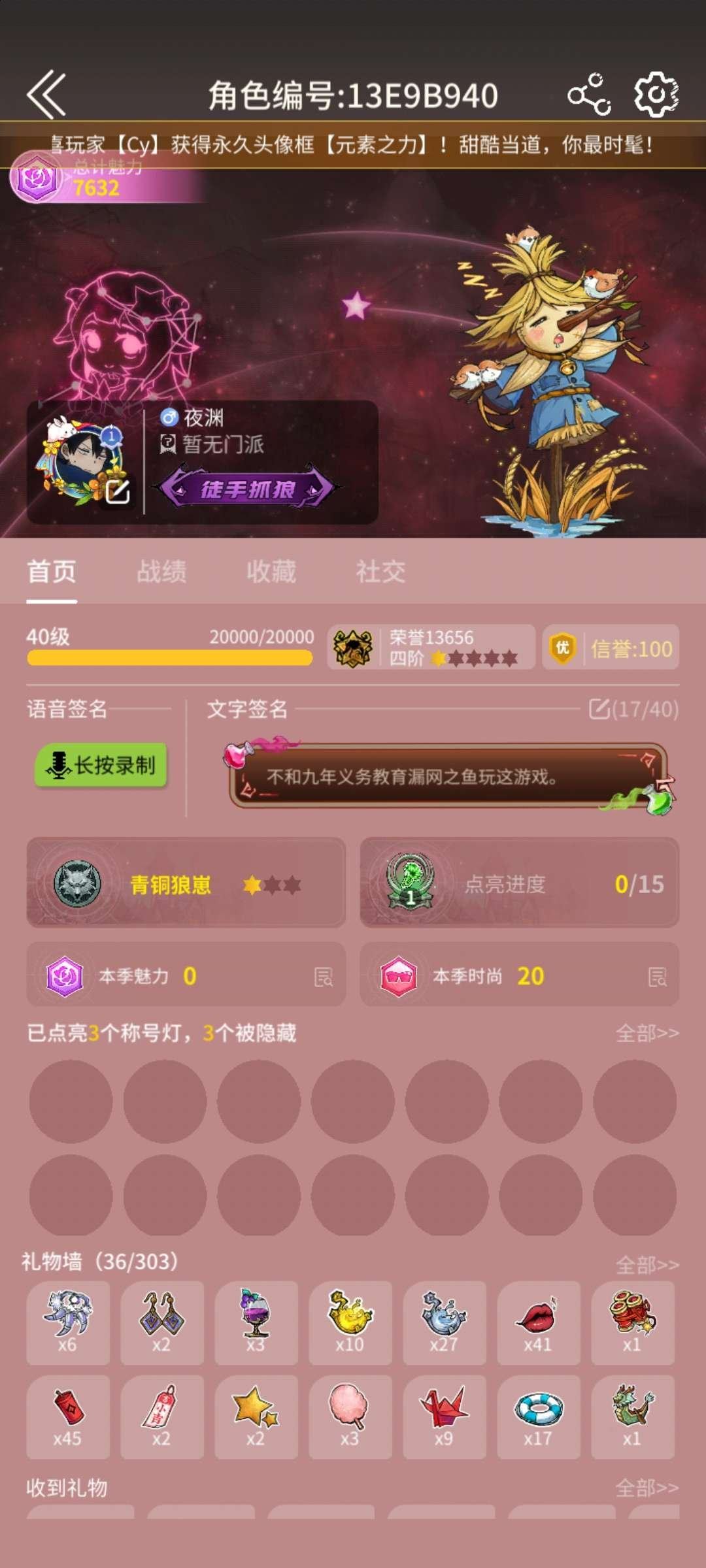The width and height of the screenshot is (706, 1568).
Task: Open the 社交 tab
Action: point(380,570)
